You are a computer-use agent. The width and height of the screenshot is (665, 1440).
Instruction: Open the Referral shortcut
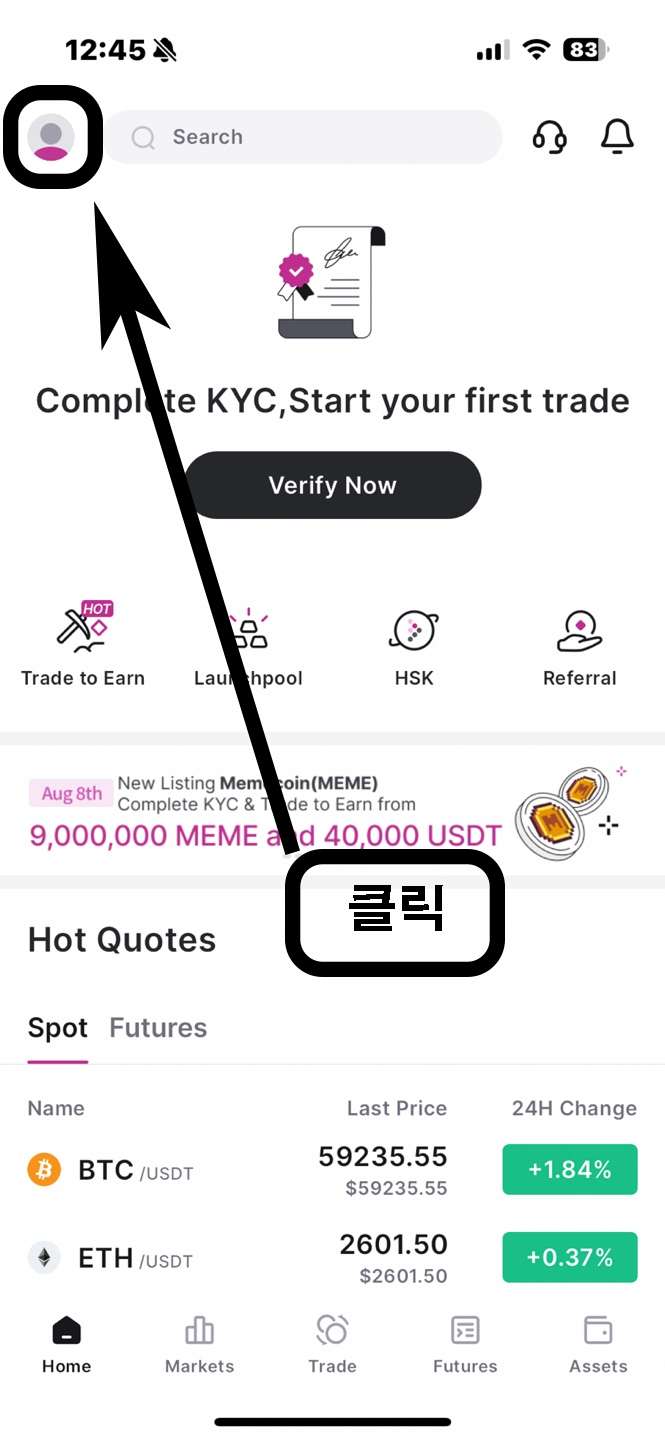pyautogui.click(x=579, y=646)
